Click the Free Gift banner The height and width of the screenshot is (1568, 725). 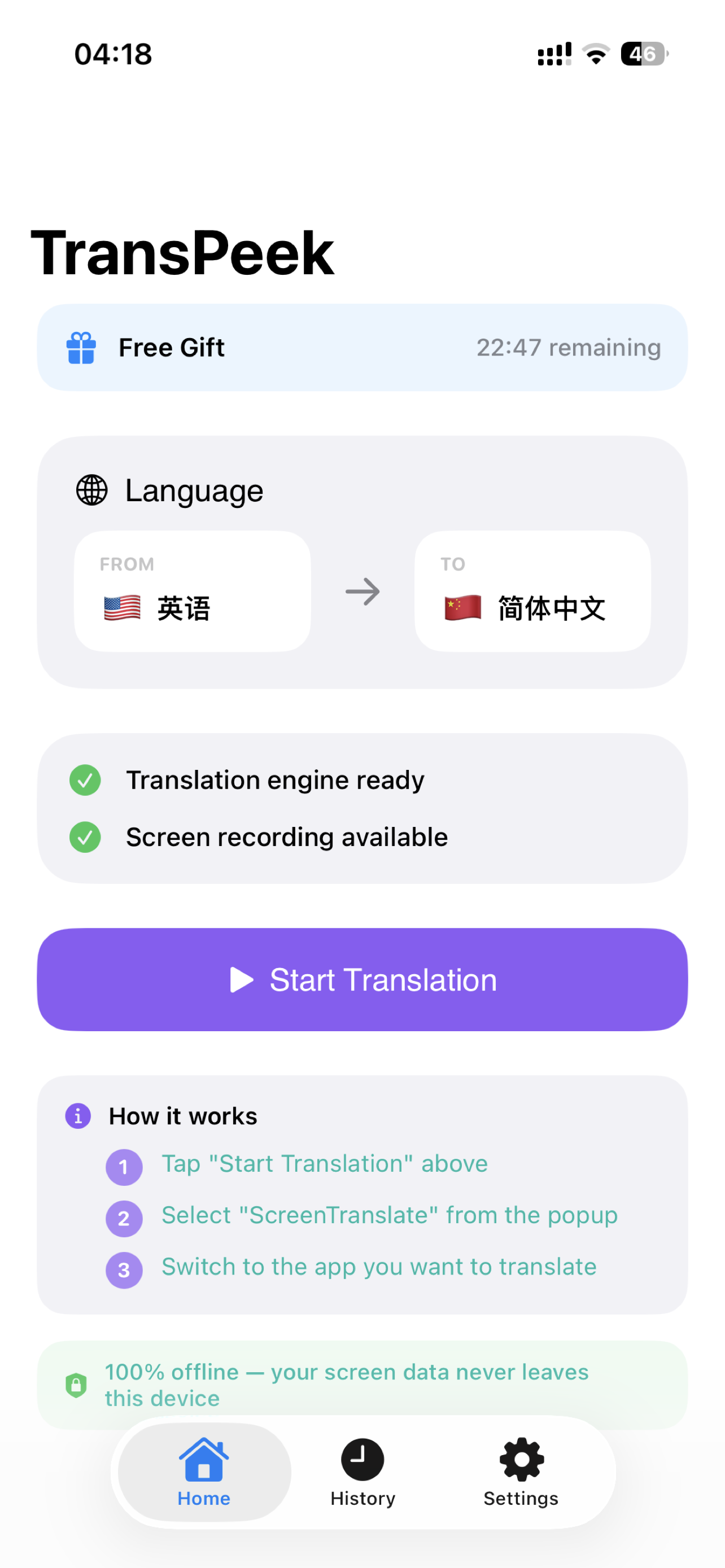(x=362, y=347)
